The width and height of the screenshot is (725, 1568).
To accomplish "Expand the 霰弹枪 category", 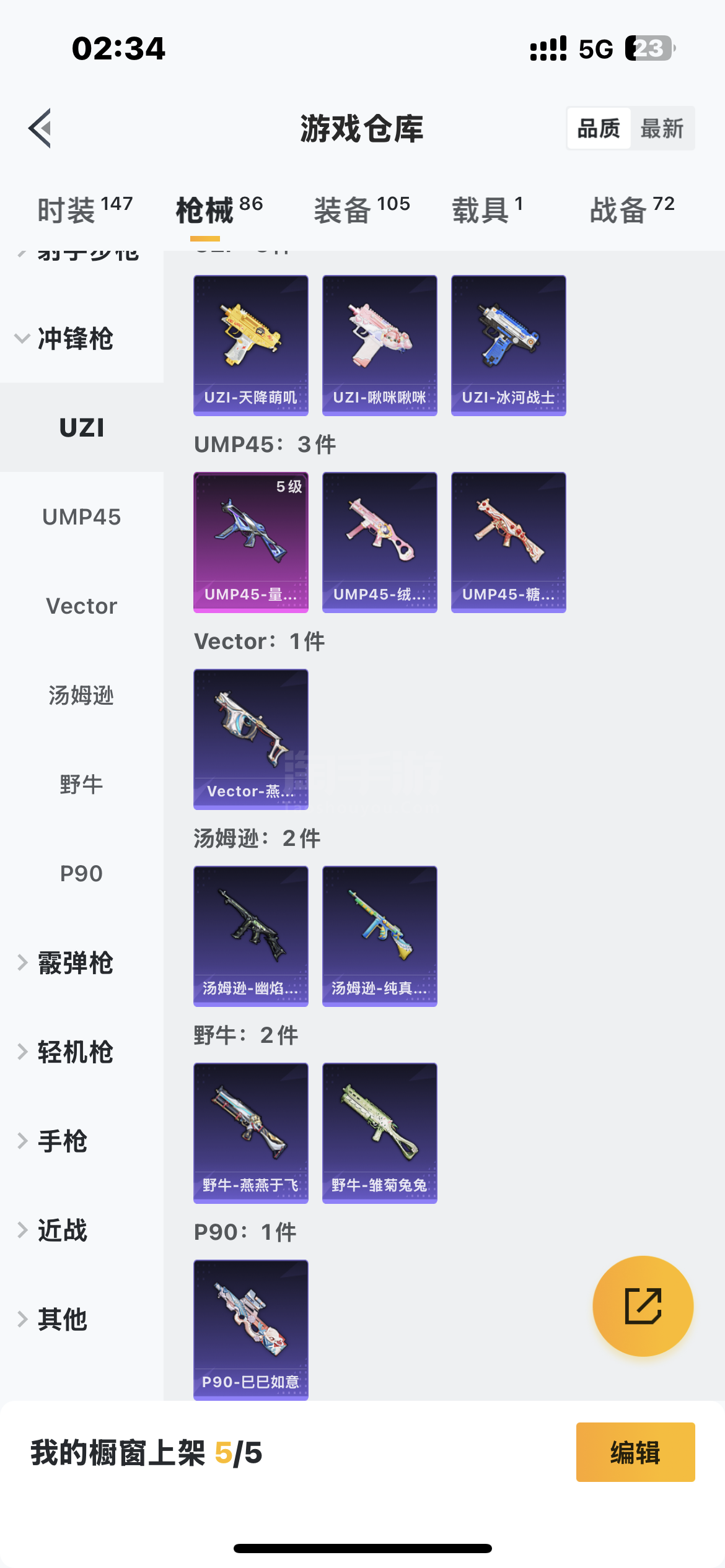I will (x=74, y=963).
